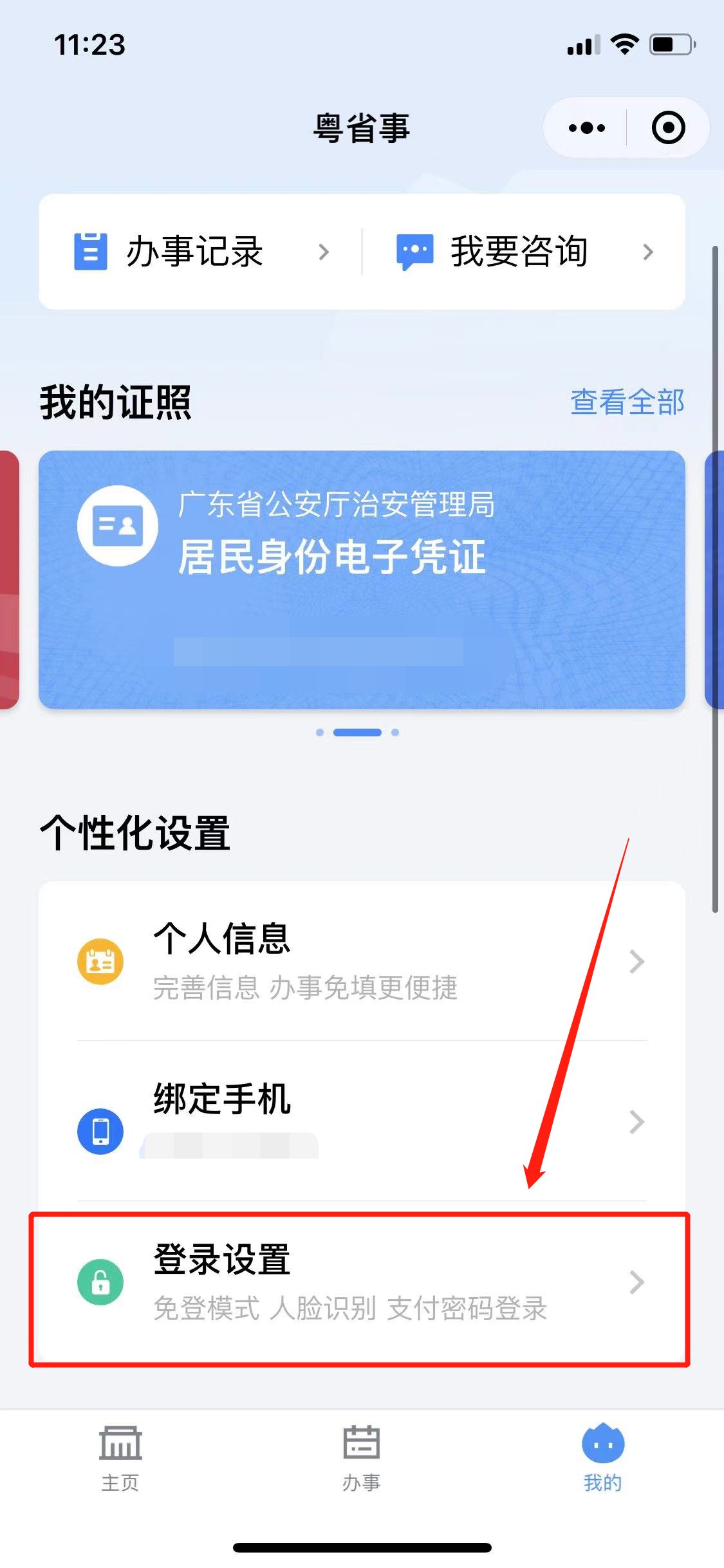Open 绑定手机 phone binding row
This screenshot has width=724, height=1568.
[362, 1121]
